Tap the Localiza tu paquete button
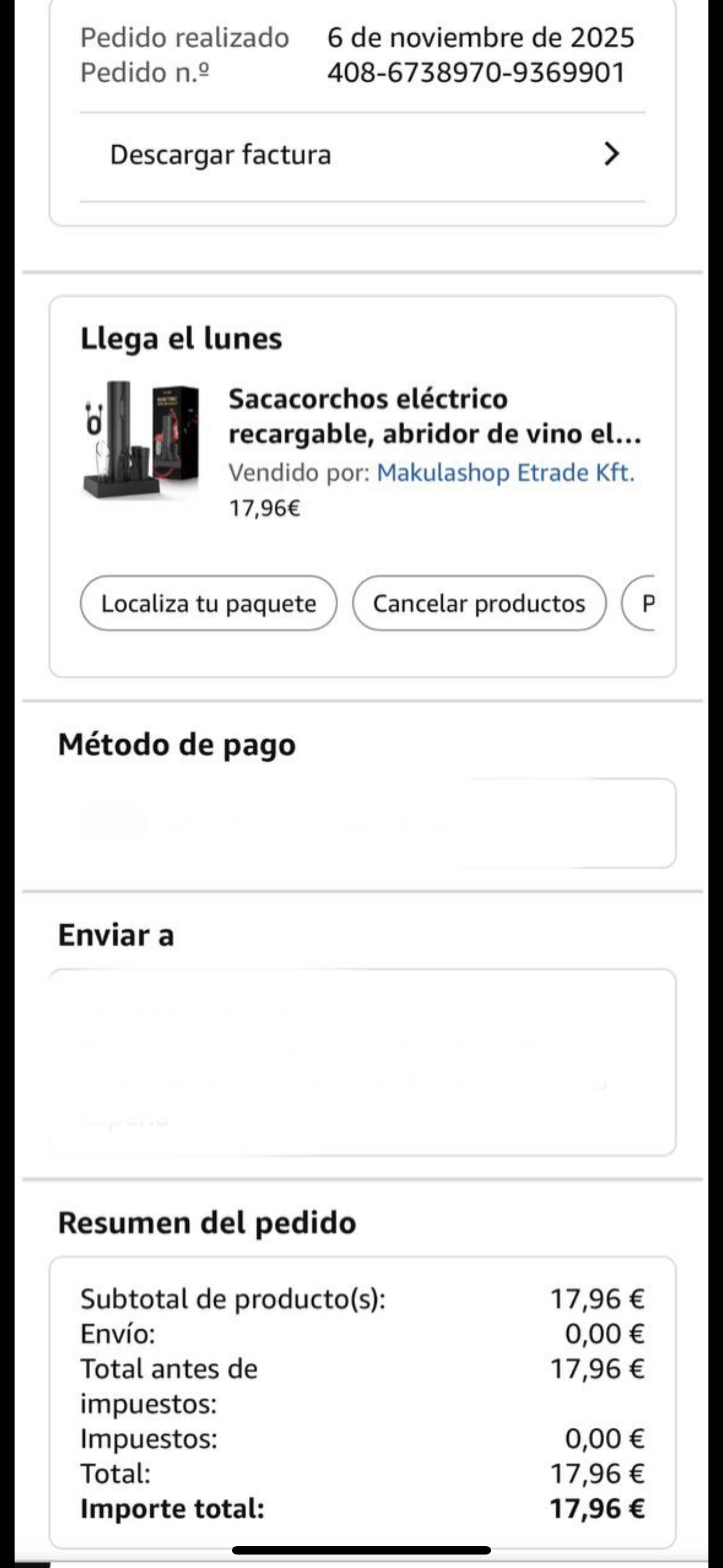Image resolution: width=723 pixels, height=1568 pixels. [208, 603]
